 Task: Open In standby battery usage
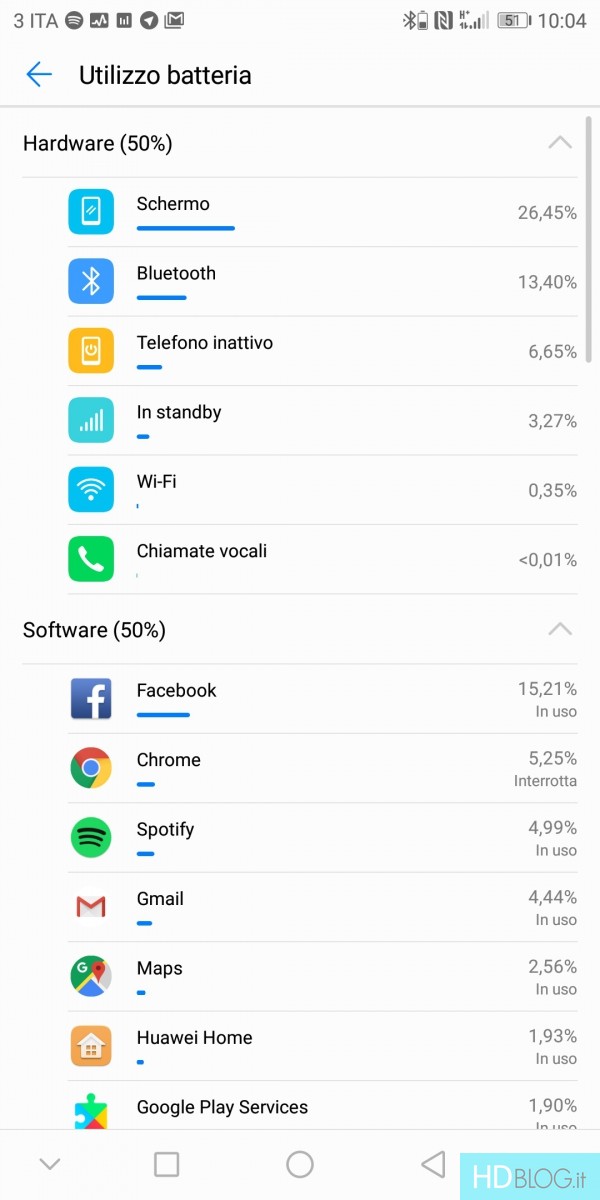[320, 421]
